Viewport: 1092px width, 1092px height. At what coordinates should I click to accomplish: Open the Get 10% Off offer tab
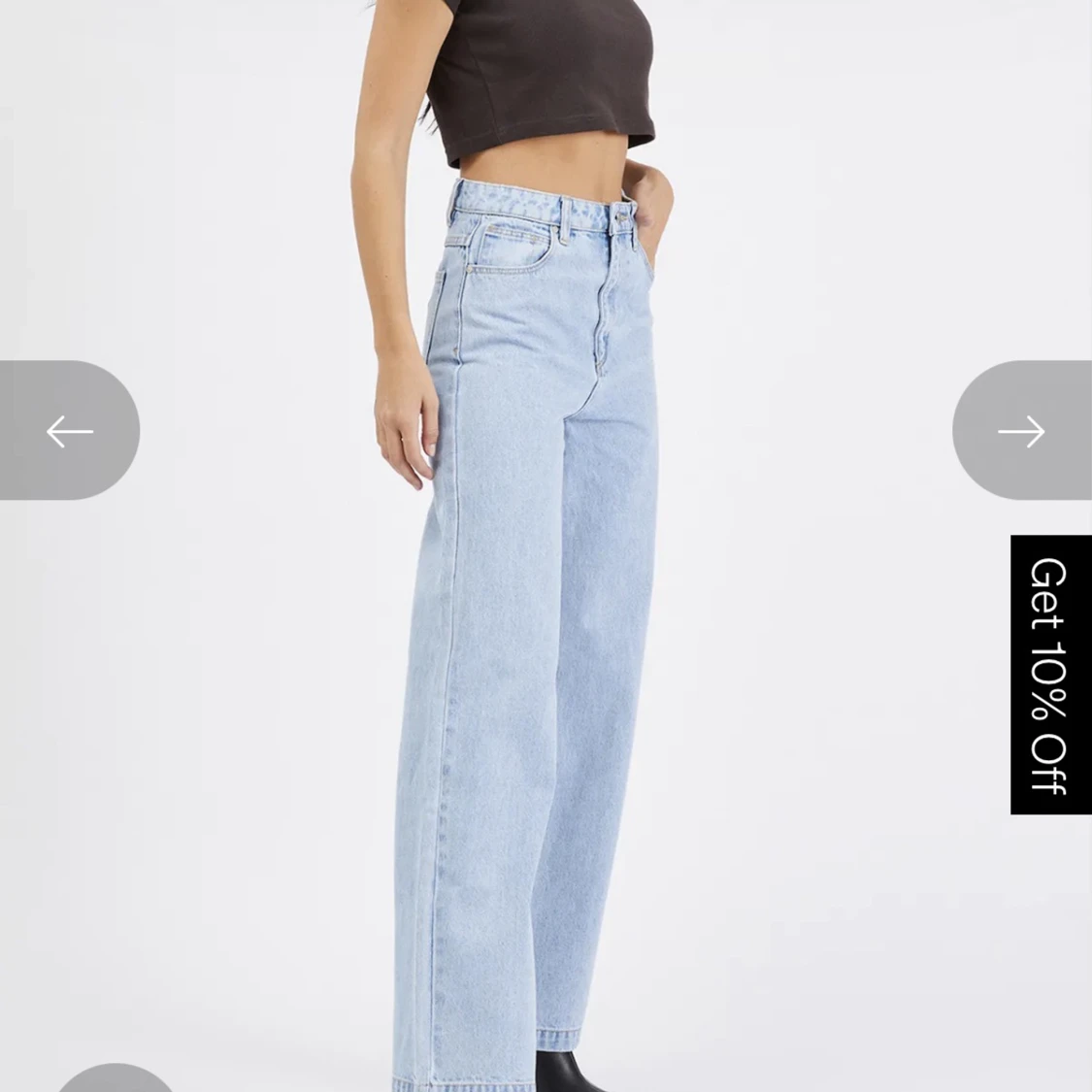click(1050, 675)
